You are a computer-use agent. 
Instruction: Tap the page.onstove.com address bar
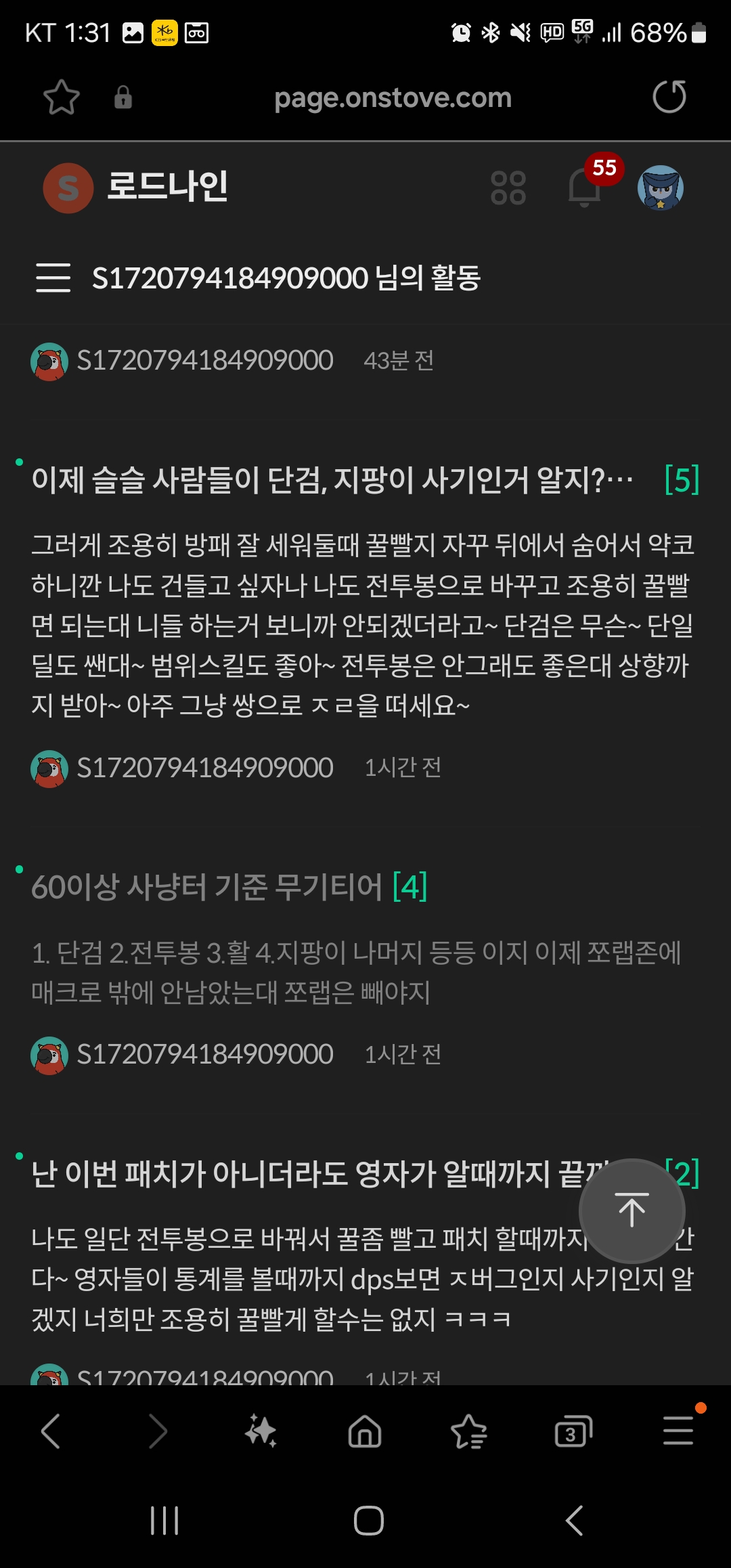point(393,97)
